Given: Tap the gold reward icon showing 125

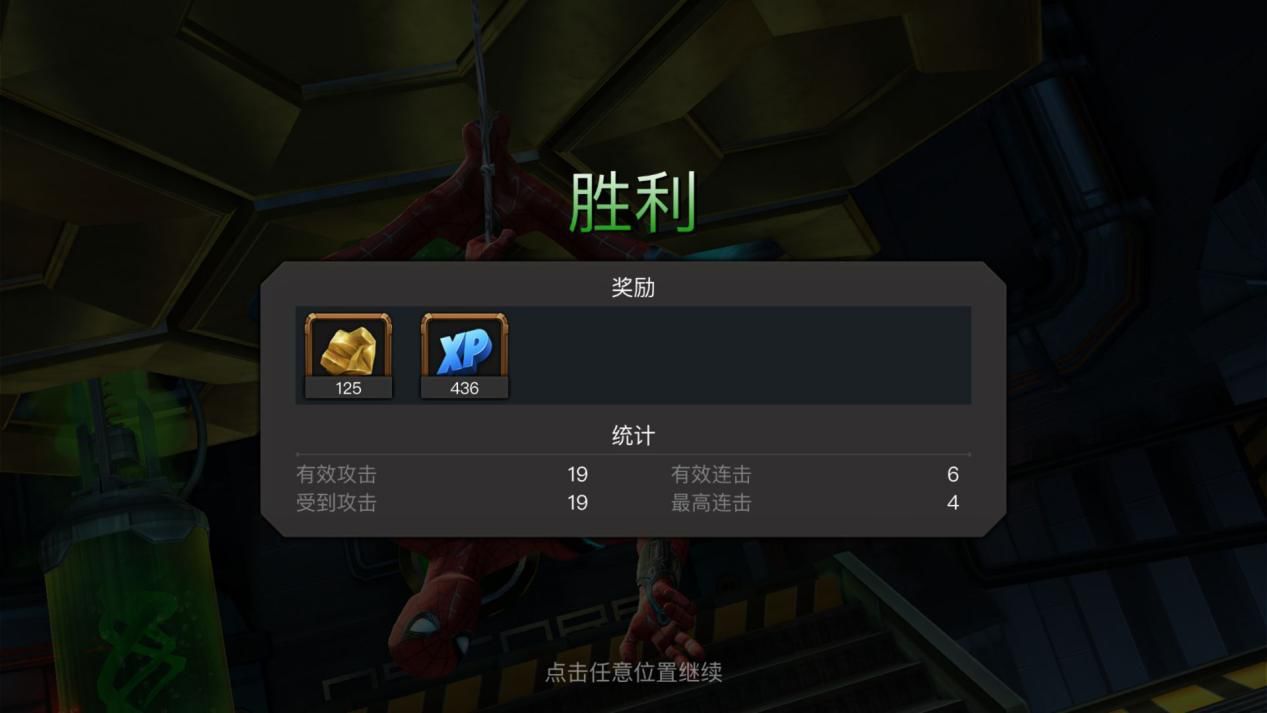Looking at the screenshot, I should [348, 355].
